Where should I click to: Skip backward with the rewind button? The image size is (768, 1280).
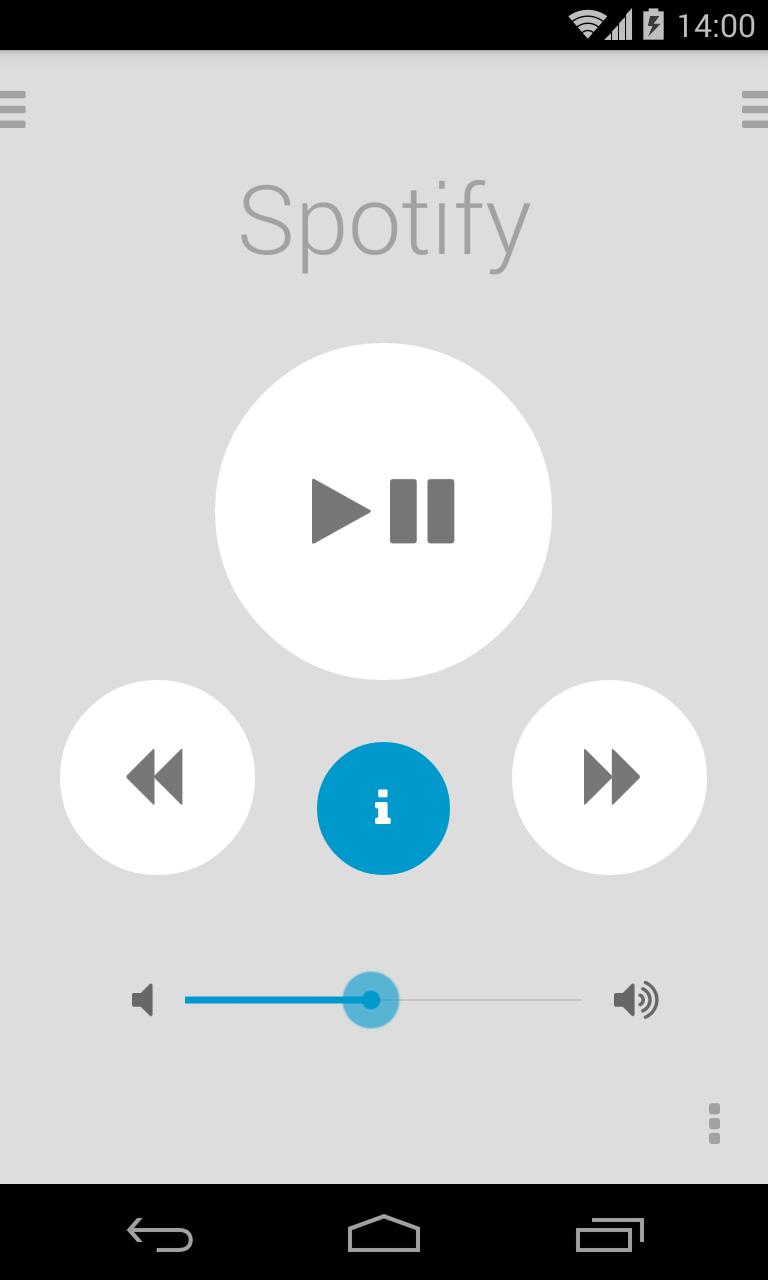pos(157,777)
